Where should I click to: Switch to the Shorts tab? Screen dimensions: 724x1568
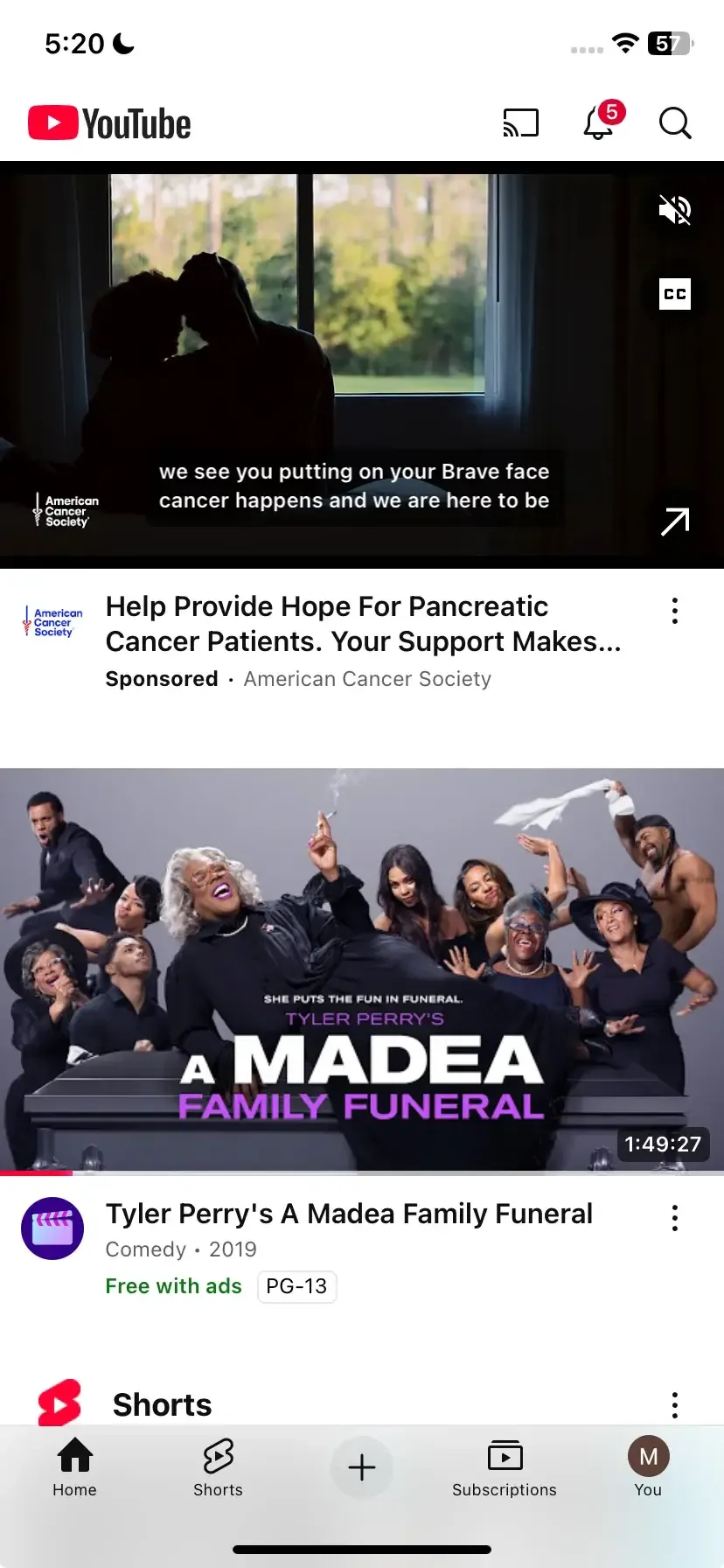tap(218, 1467)
